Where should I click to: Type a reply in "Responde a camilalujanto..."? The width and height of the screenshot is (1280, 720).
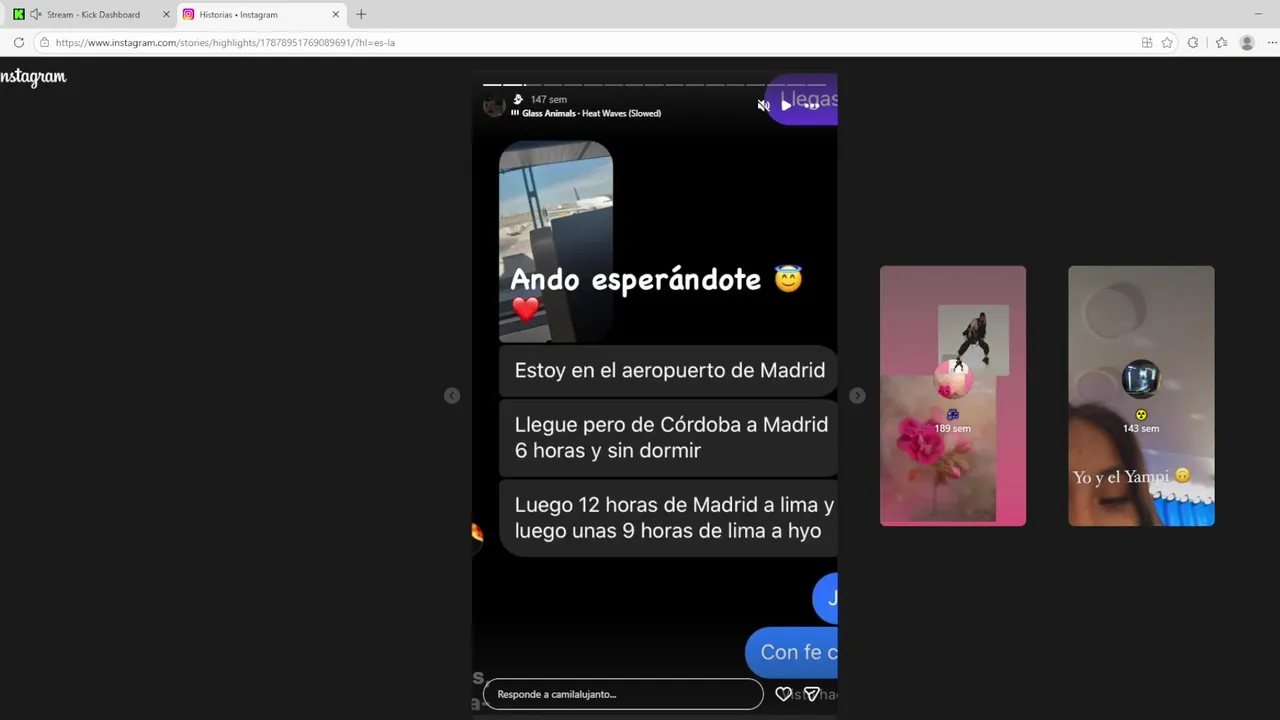click(622, 694)
